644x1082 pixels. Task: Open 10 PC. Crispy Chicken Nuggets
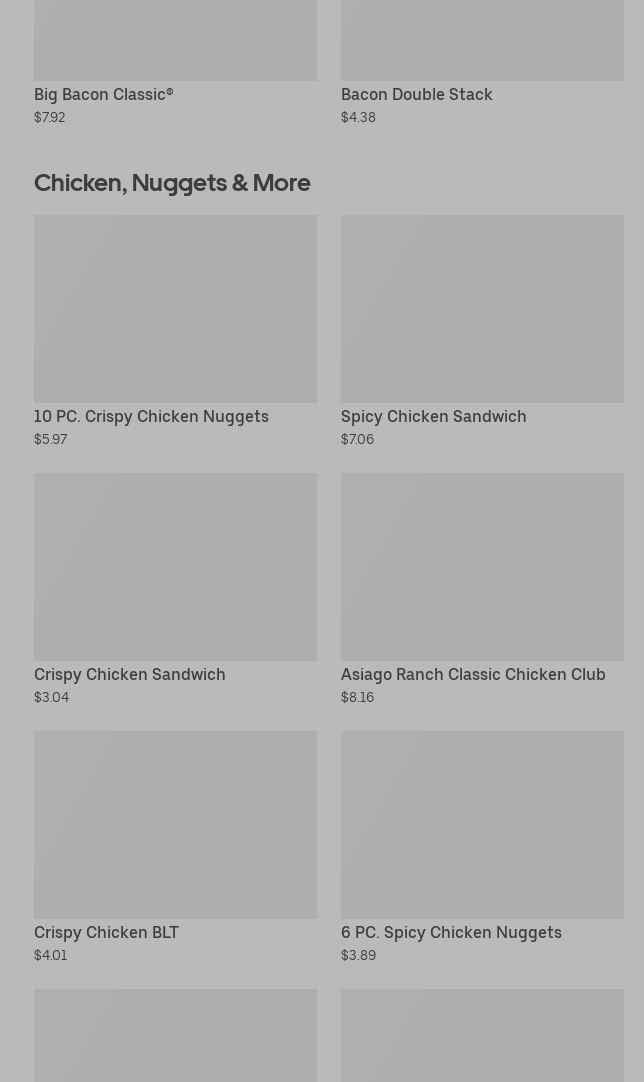175,331
